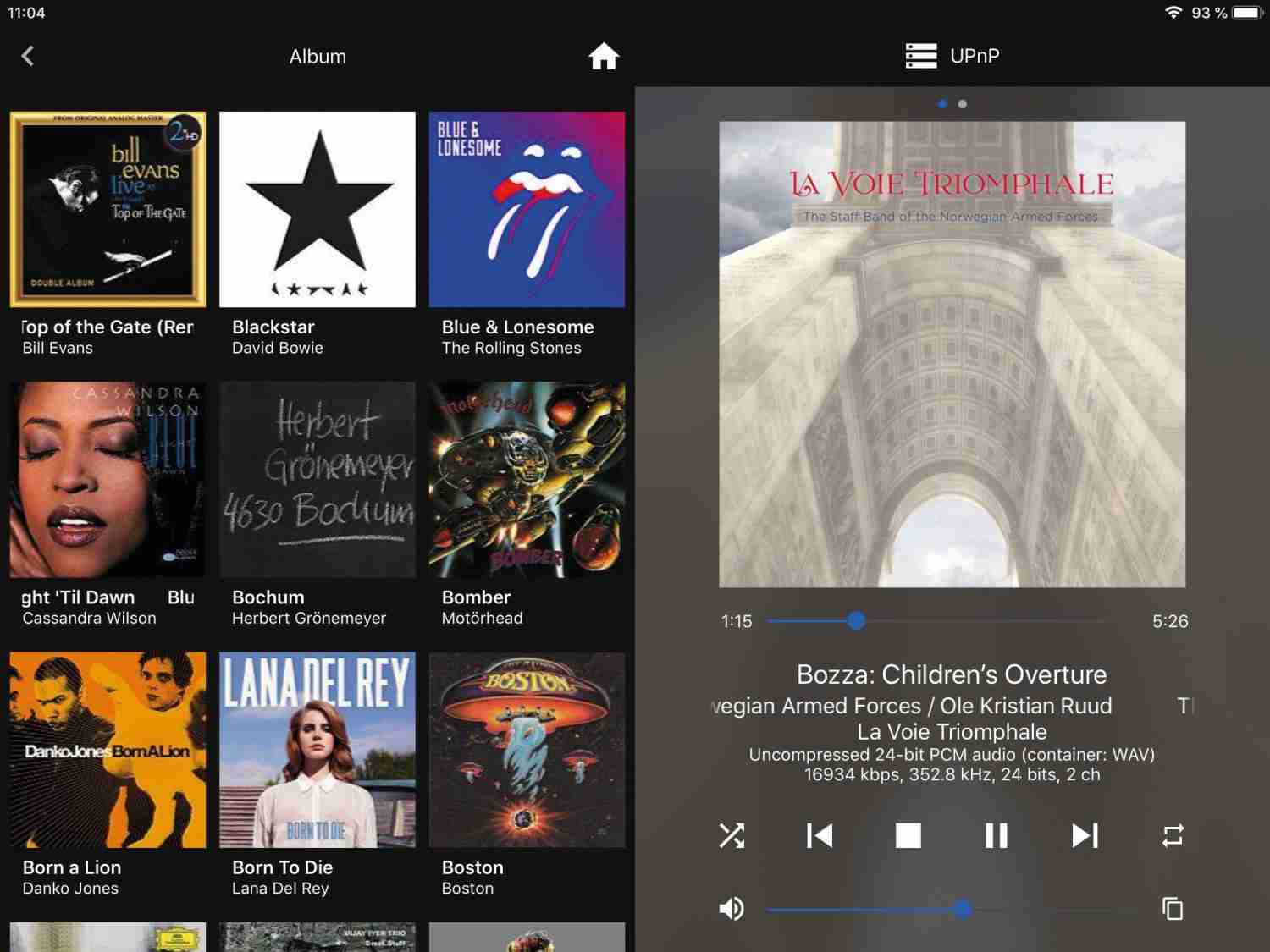Open the Blue & Lonesome album
This screenshot has width=1270, height=952.
[x=527, y=210]
